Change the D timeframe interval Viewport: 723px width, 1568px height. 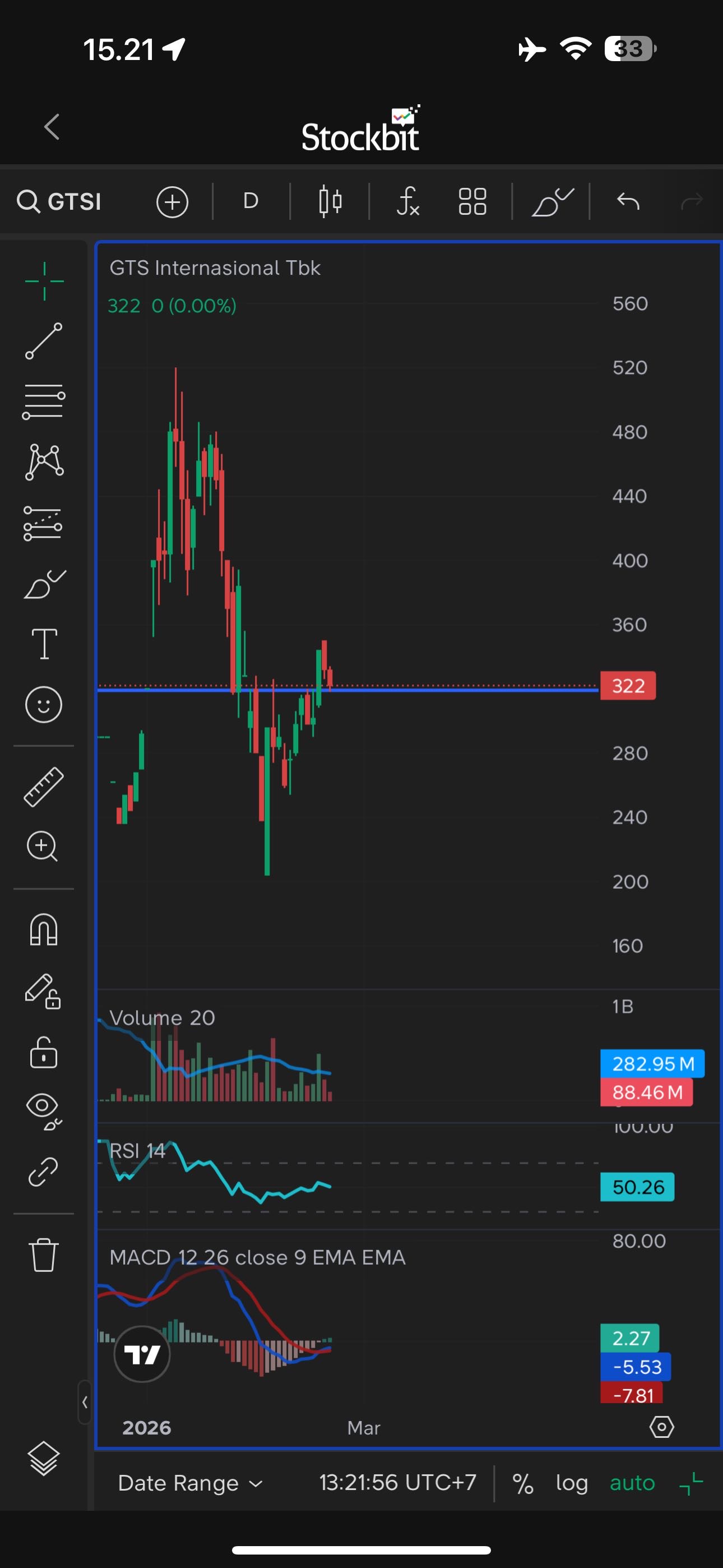tap(251, 201)
